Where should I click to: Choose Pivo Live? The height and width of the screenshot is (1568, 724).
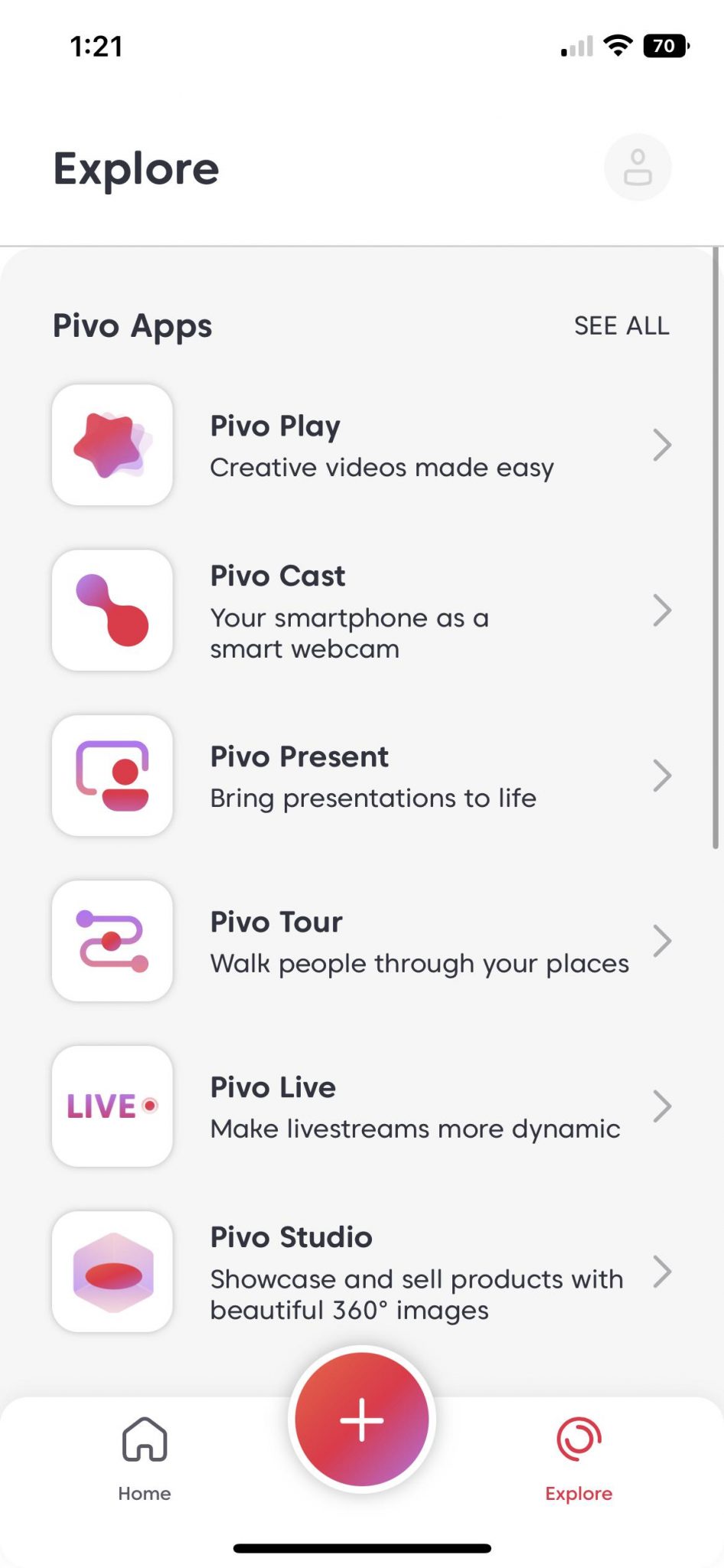[x=361, y=1107]
